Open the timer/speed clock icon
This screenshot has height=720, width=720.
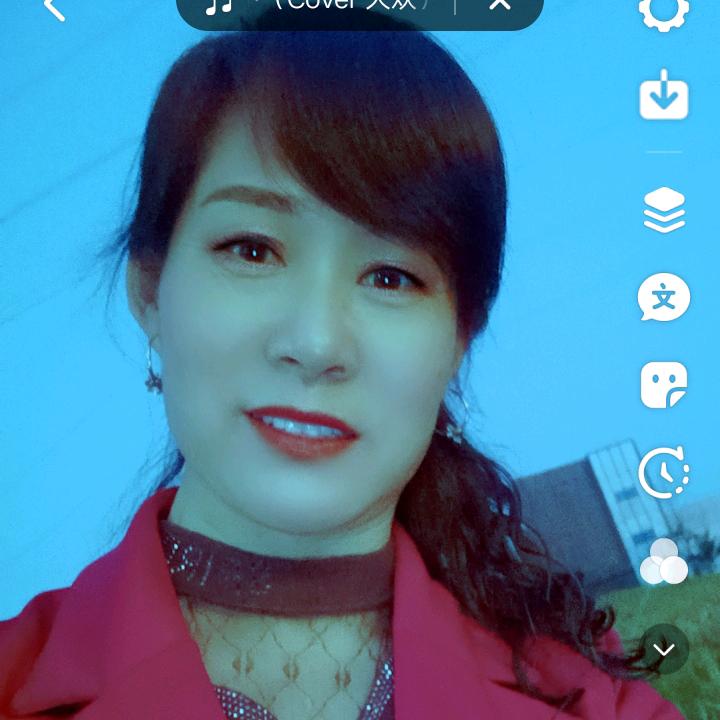point(664,472)
